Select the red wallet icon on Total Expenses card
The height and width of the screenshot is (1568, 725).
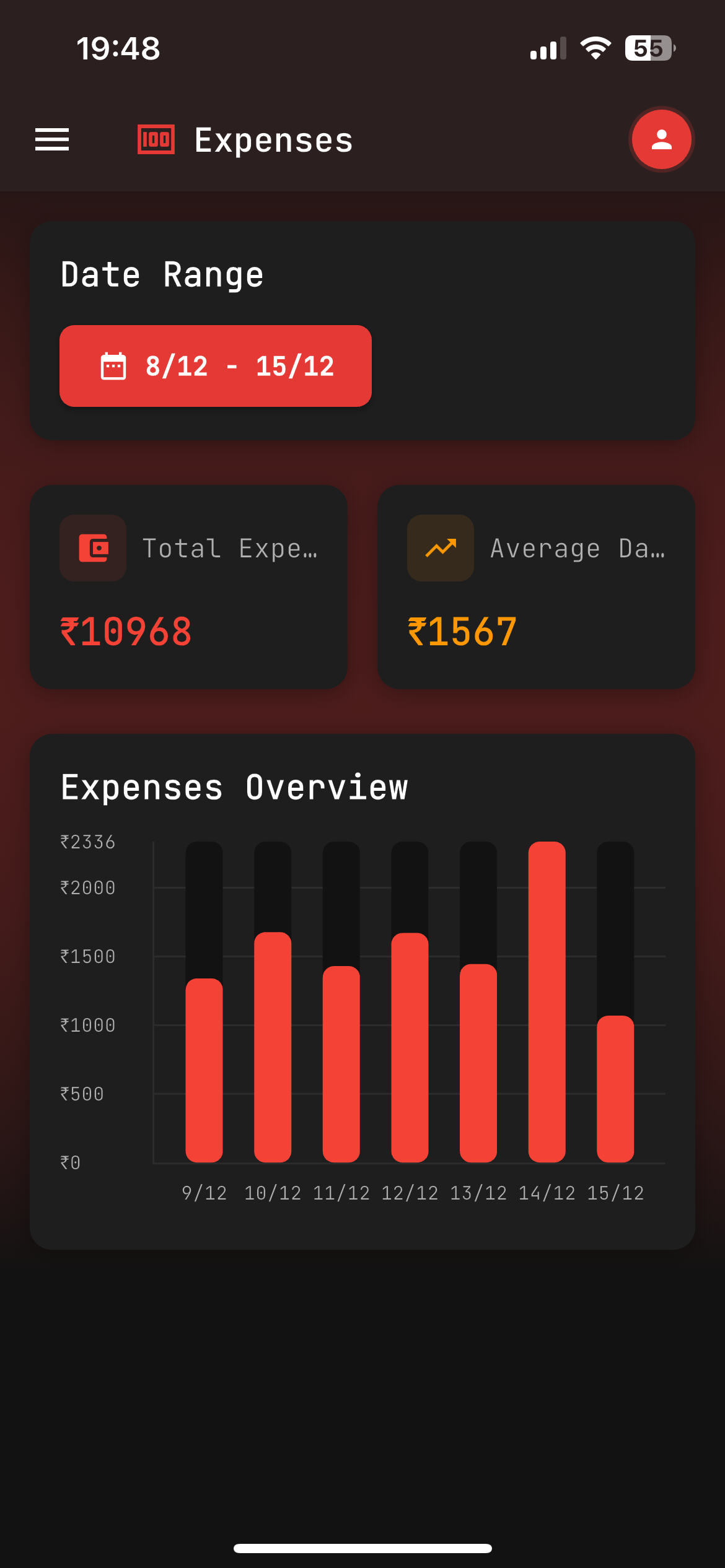[92, 547]
